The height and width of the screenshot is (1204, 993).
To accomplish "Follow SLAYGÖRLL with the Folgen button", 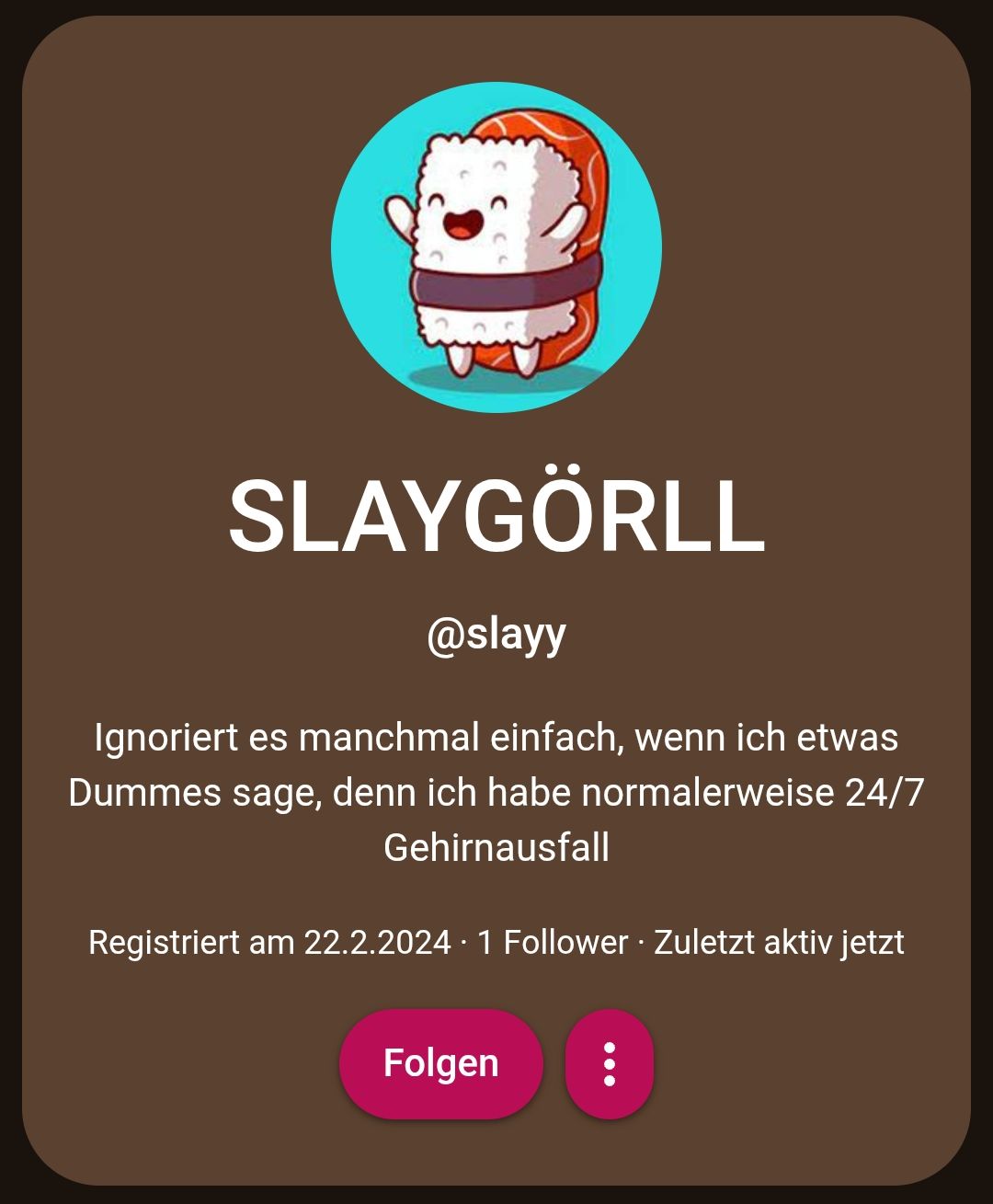I will (x=440, y=1063).
